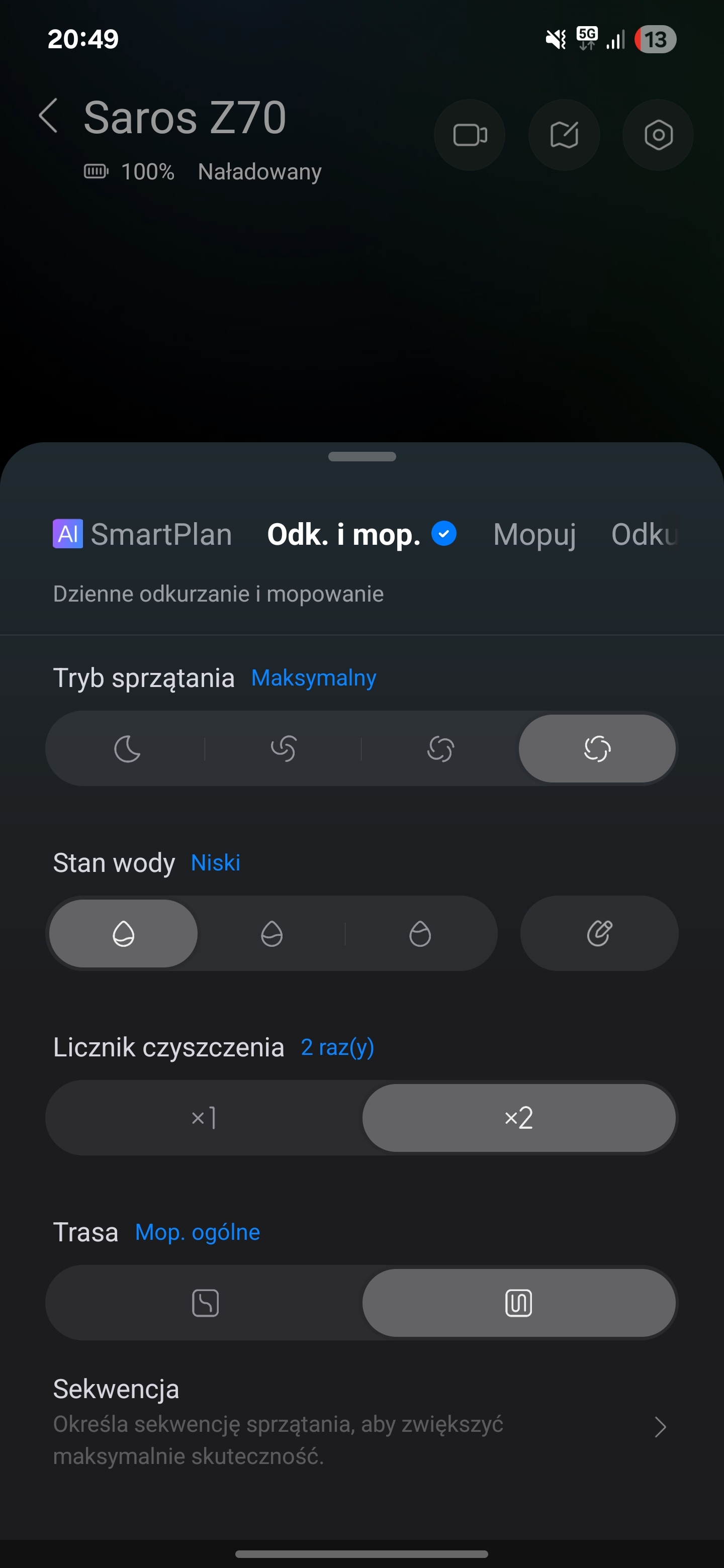Set water level to medium droplet
This screenshot has width=724, height=1568.
[x=271, y=933]
